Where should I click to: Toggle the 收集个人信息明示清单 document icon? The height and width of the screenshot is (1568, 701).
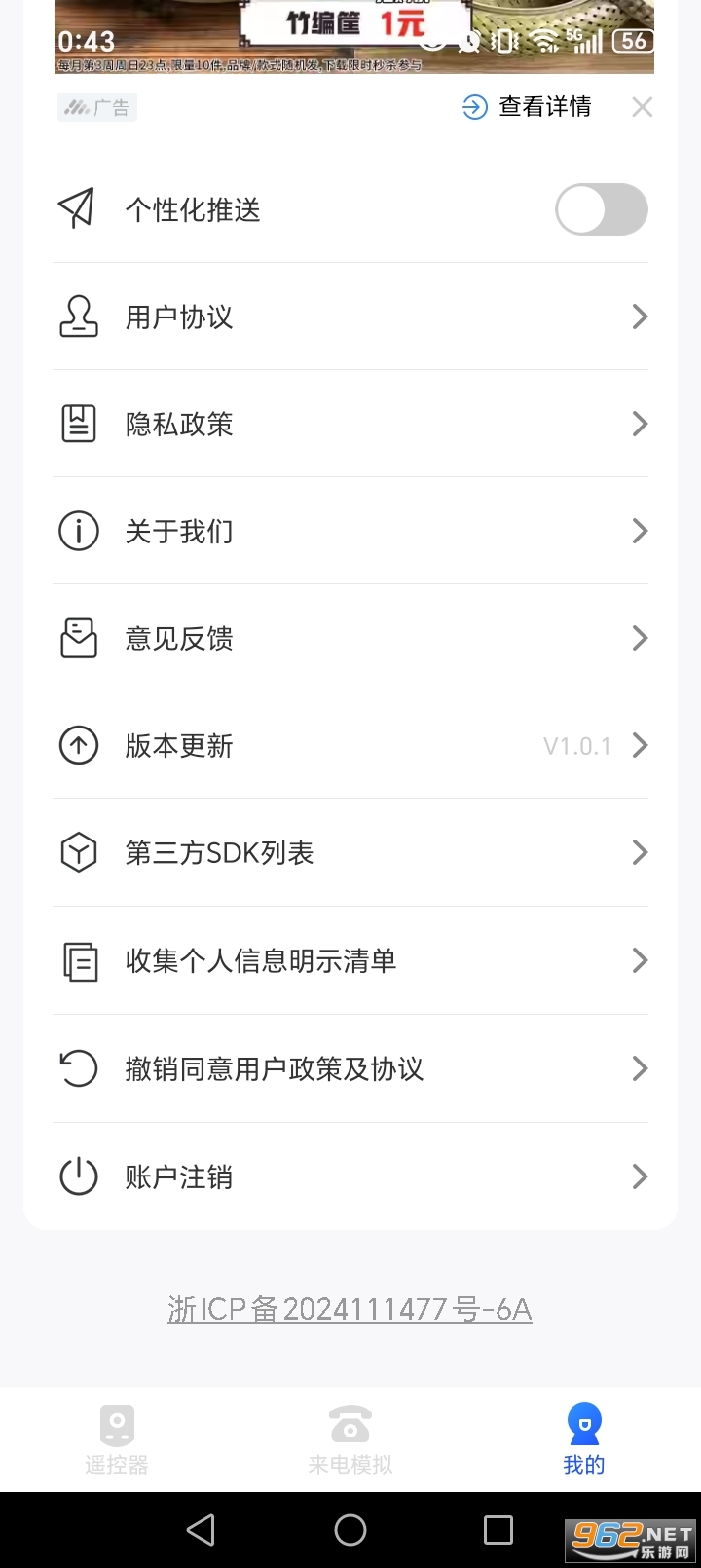[79, 961]
